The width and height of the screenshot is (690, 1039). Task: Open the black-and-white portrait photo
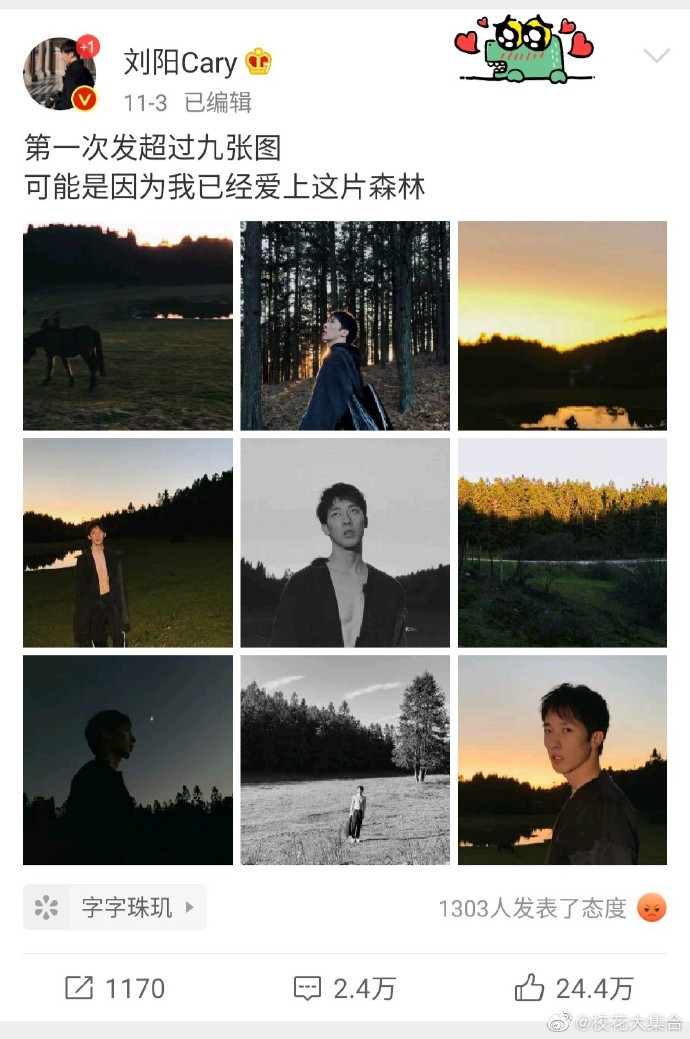pos(345,543)
